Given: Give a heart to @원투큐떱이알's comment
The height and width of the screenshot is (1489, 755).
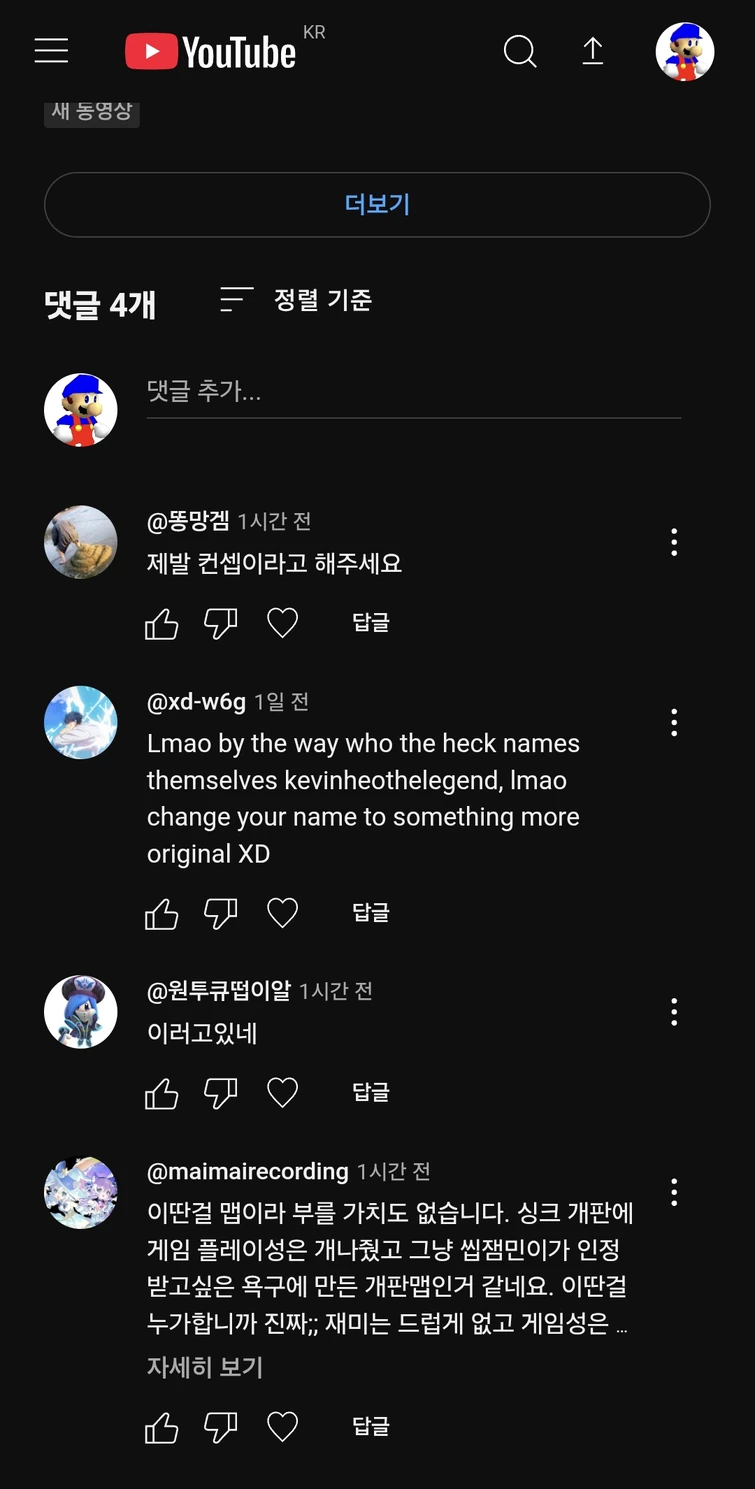Looking at the screenshot, I should tap(283, 1093).
